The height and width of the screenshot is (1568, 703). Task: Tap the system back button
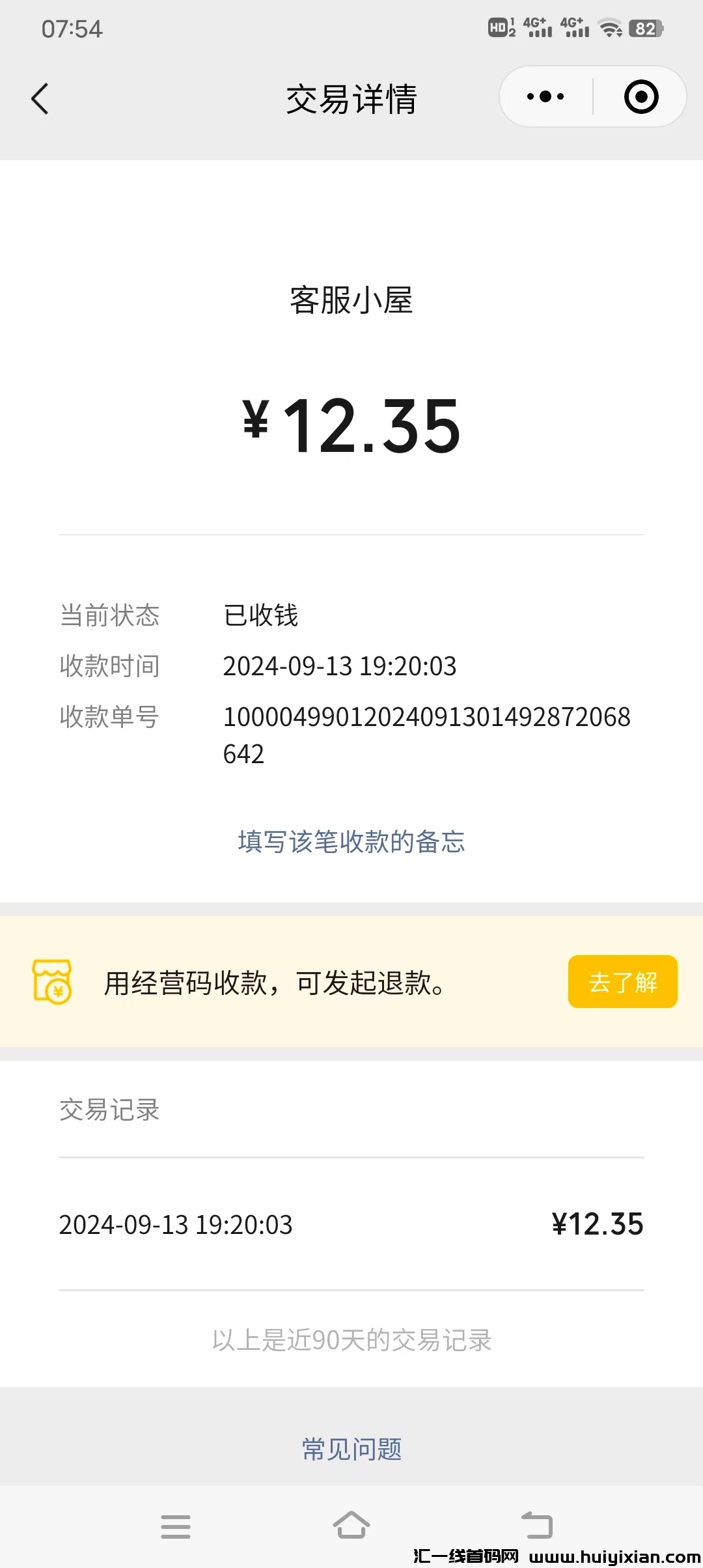537,1525
